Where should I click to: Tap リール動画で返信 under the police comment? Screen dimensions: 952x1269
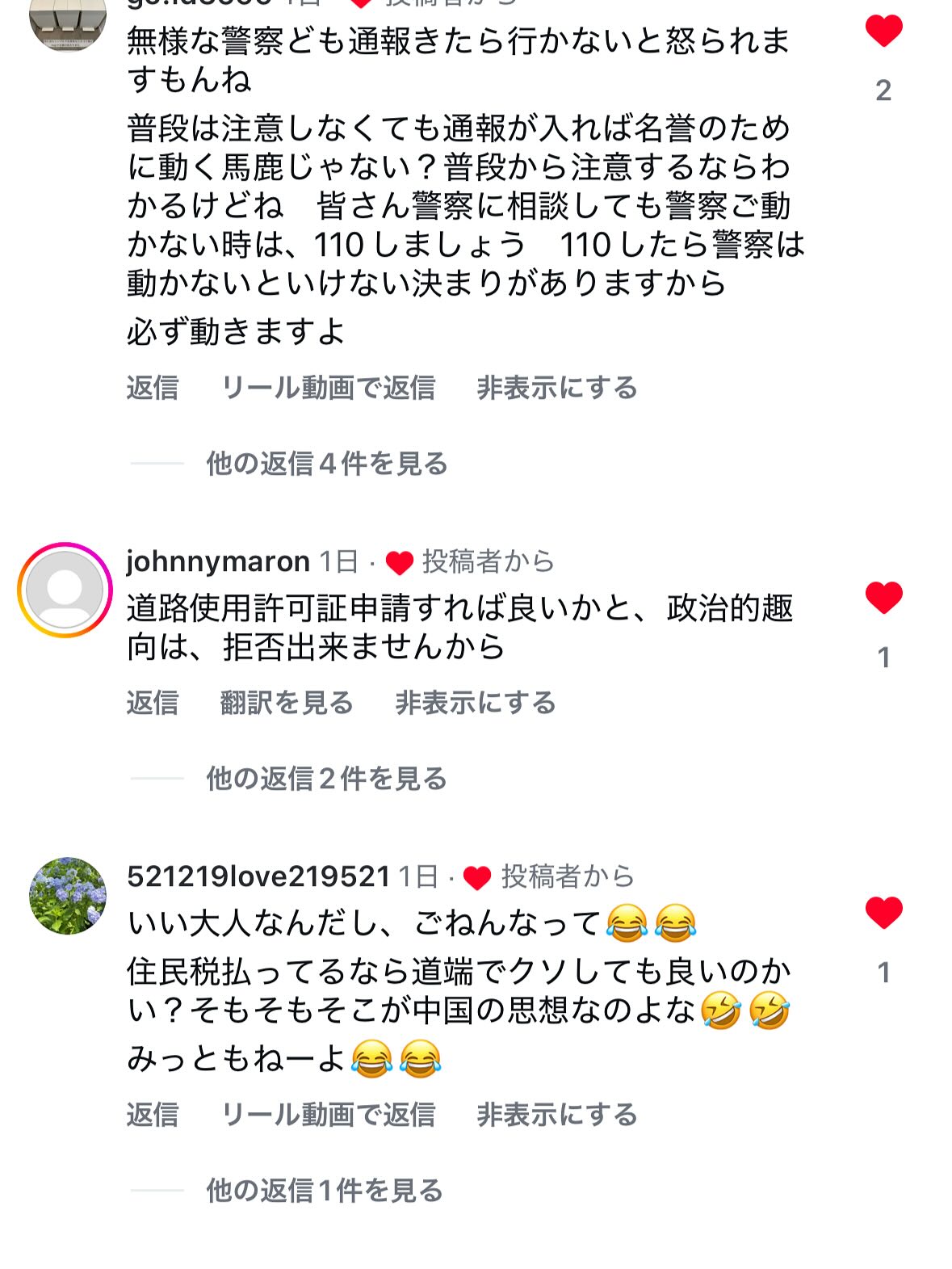click(328, 388)
